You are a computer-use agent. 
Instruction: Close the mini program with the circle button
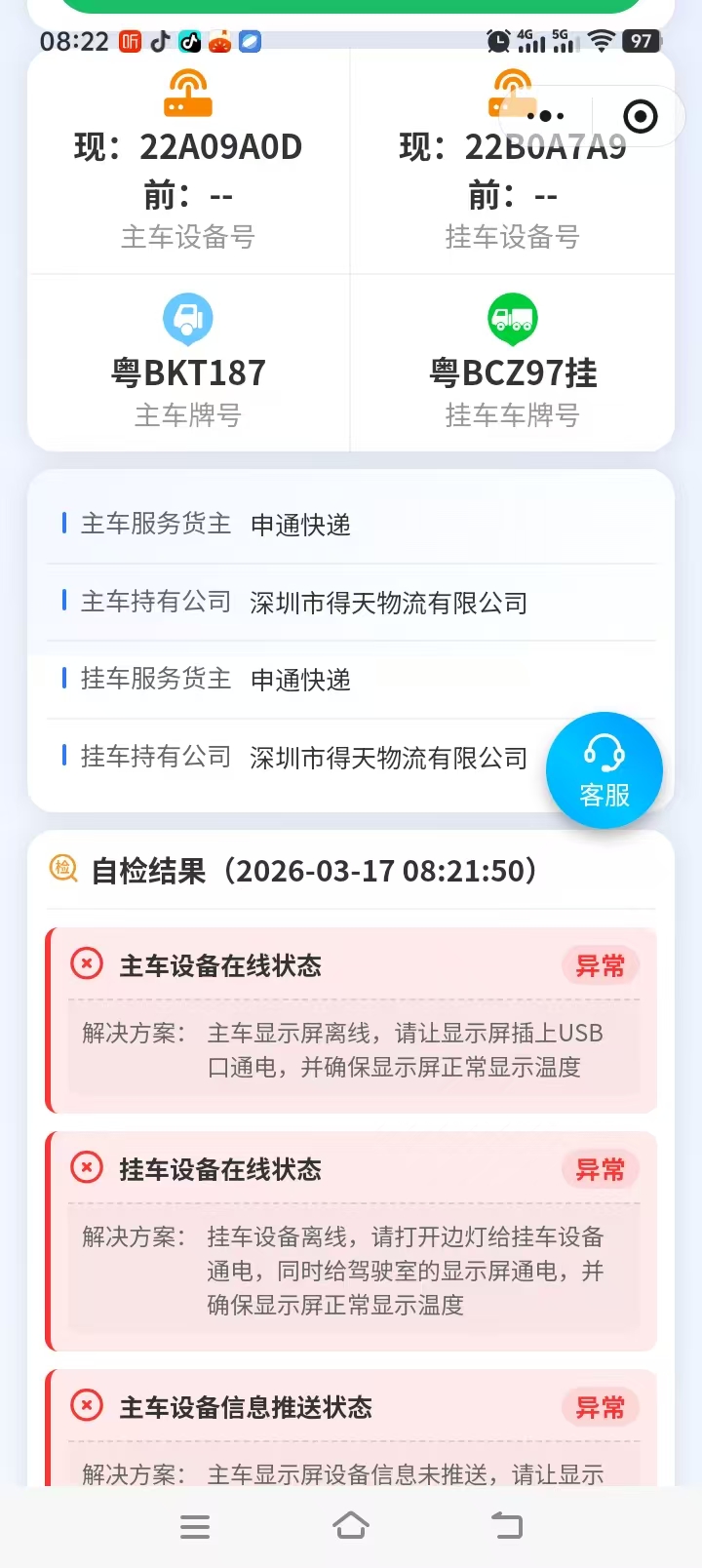pyautogui.click(x=640, y=117)
